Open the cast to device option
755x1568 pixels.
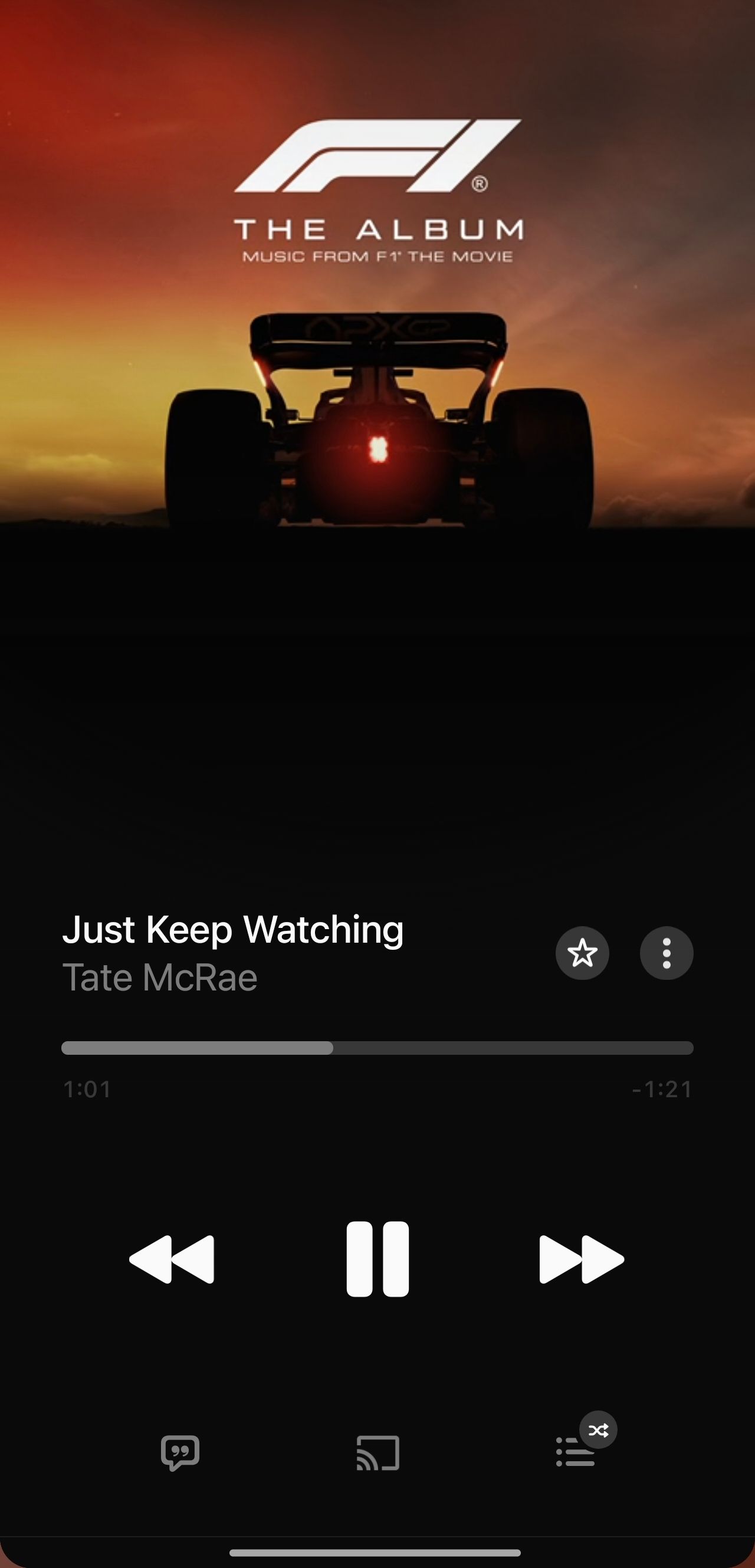pos(378,1453)
